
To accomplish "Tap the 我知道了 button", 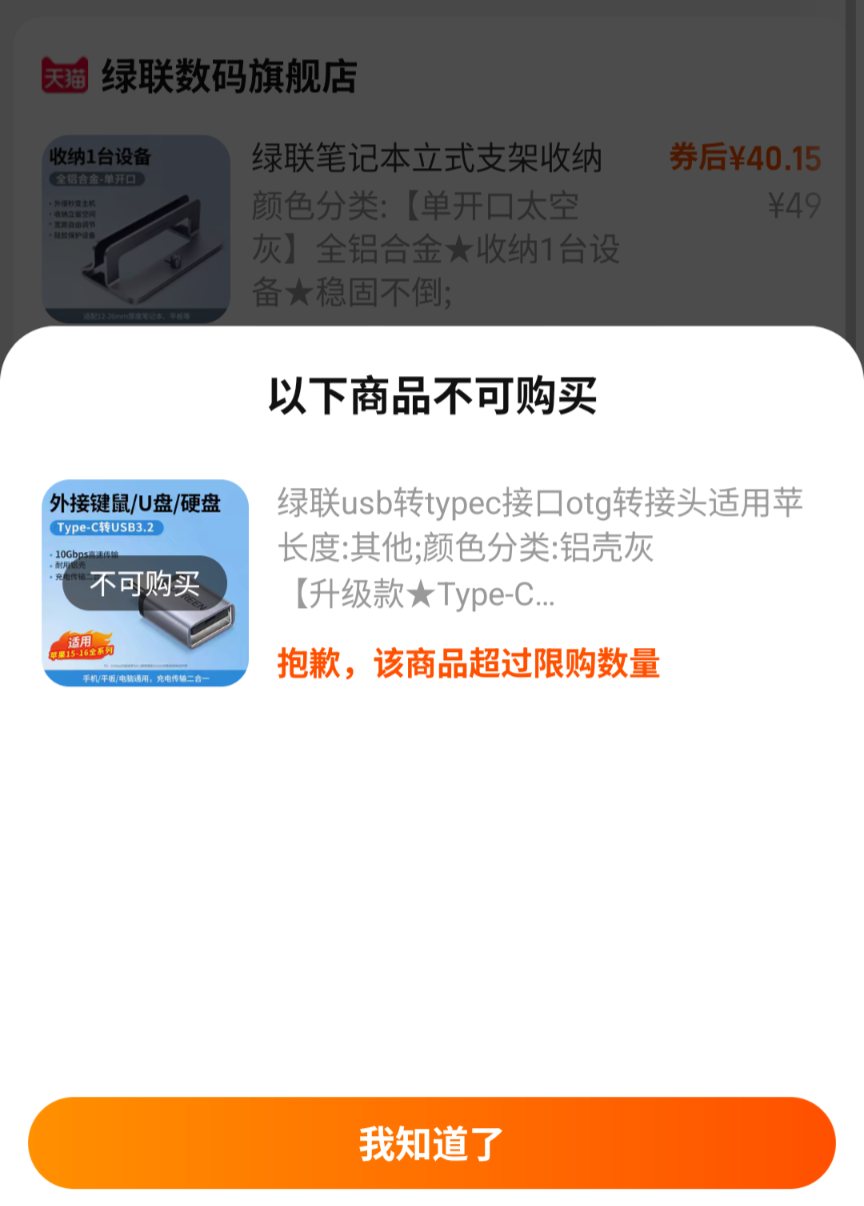I will [x=431, y=1142].
